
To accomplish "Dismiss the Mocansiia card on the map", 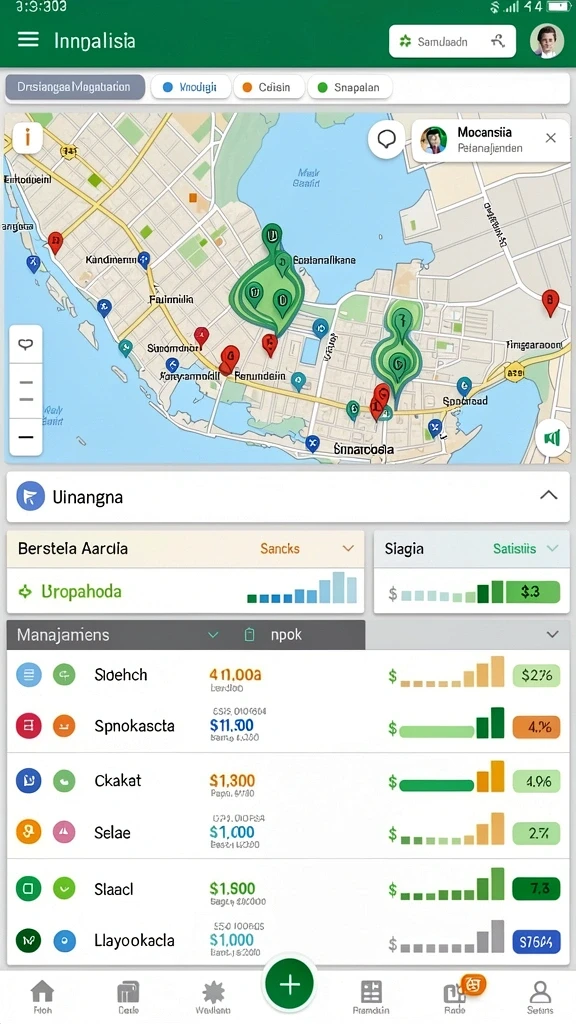I will coord(551,138).
